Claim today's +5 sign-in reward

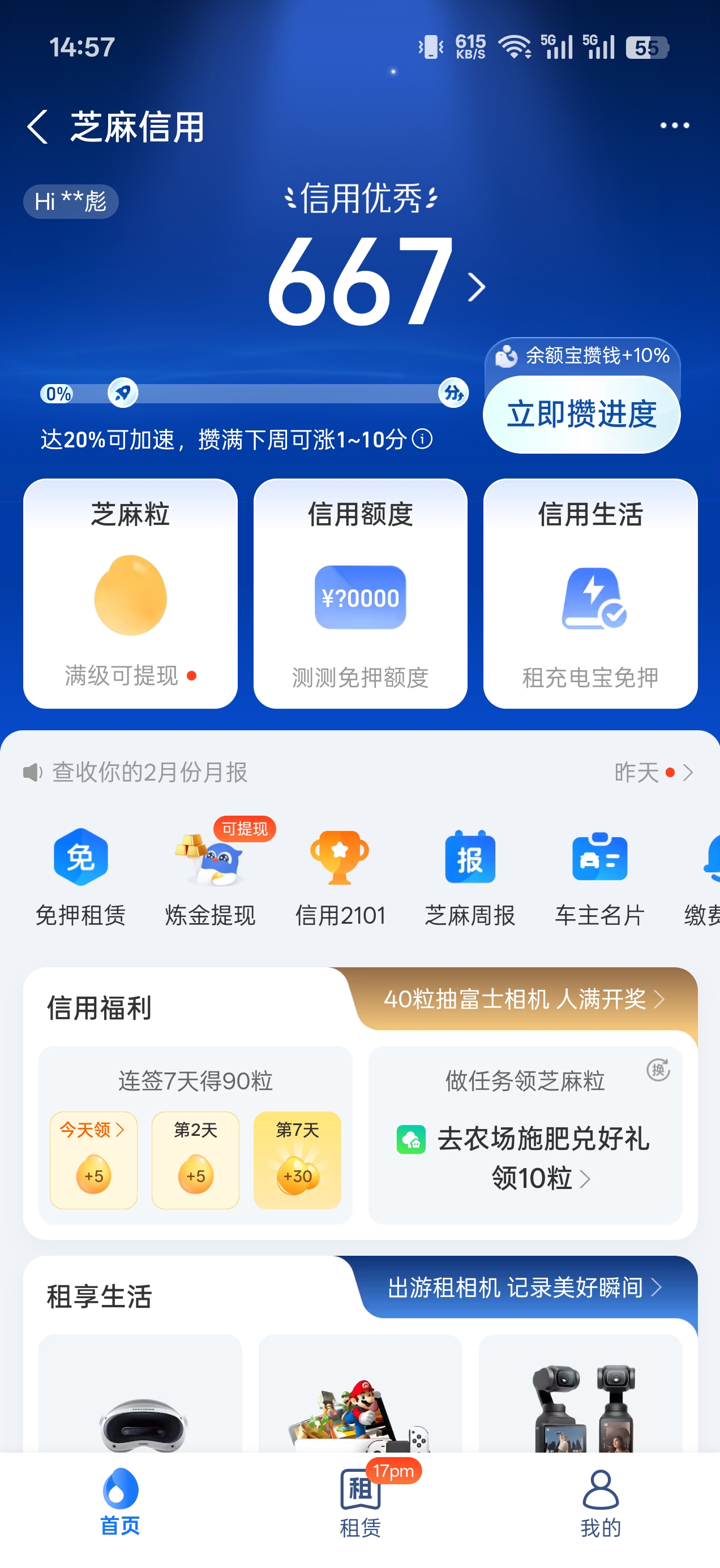pyautogui.click(x=93, y=1160)
